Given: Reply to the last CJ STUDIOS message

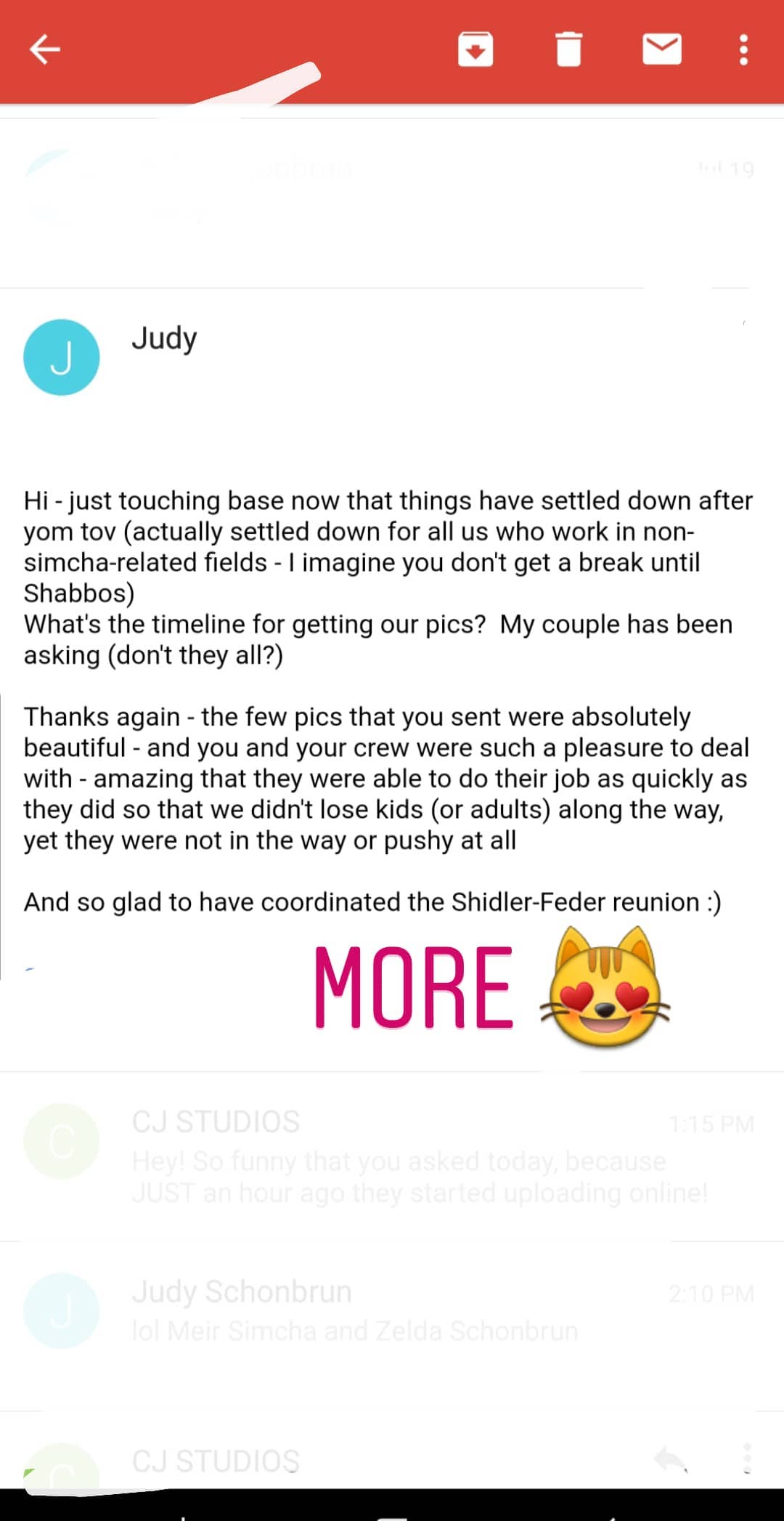Looking at the screenshot, I should coord(670,1459).
